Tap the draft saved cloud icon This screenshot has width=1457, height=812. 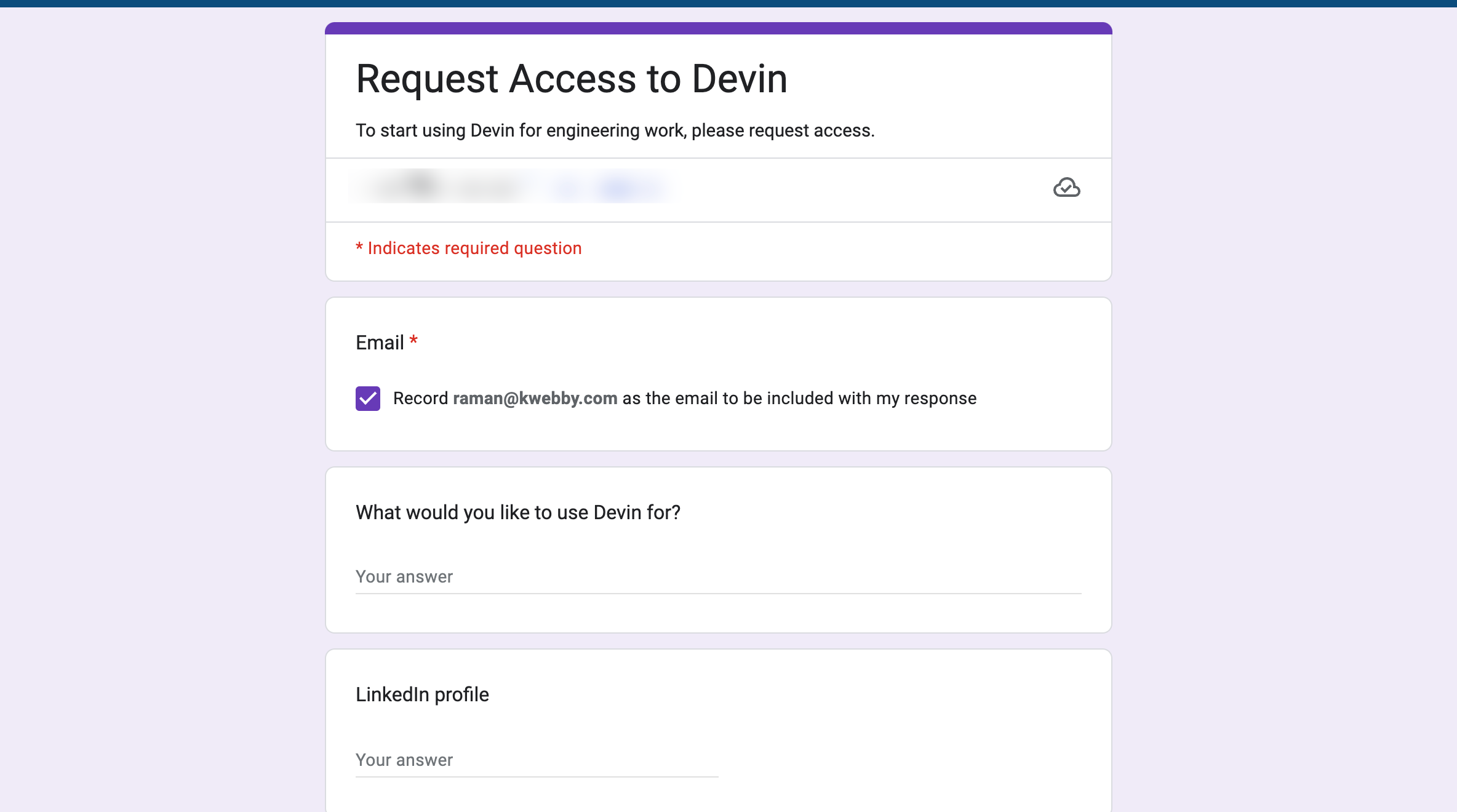click(1066, 188)
